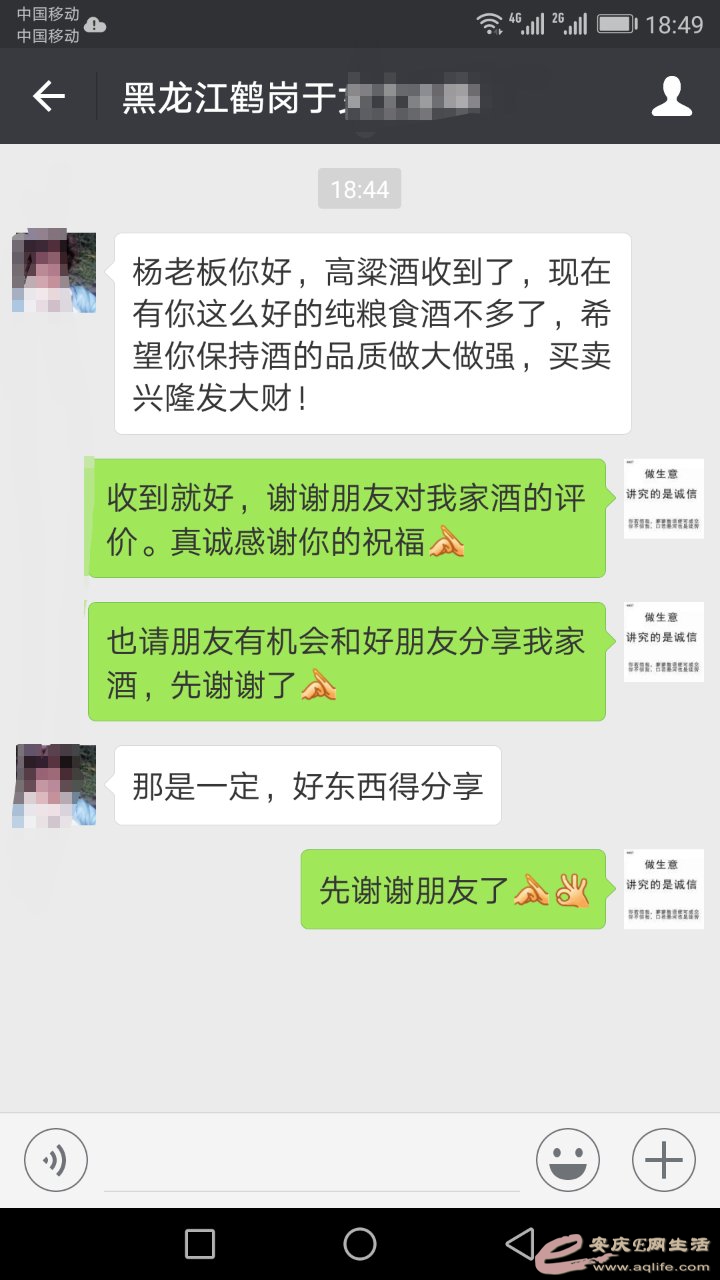Tap the message text input field

[x=312, y=1162]
